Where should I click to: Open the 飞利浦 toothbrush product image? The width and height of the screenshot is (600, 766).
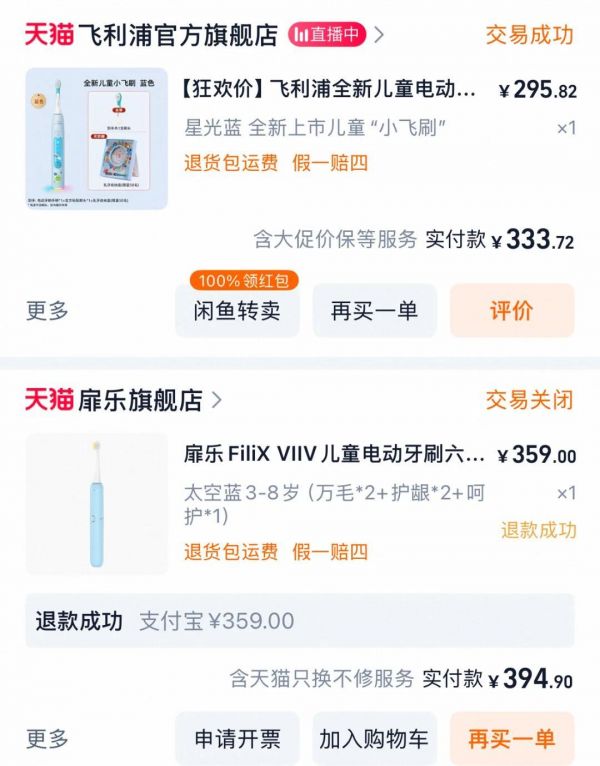pyautogui.click(x=96, y=138)
